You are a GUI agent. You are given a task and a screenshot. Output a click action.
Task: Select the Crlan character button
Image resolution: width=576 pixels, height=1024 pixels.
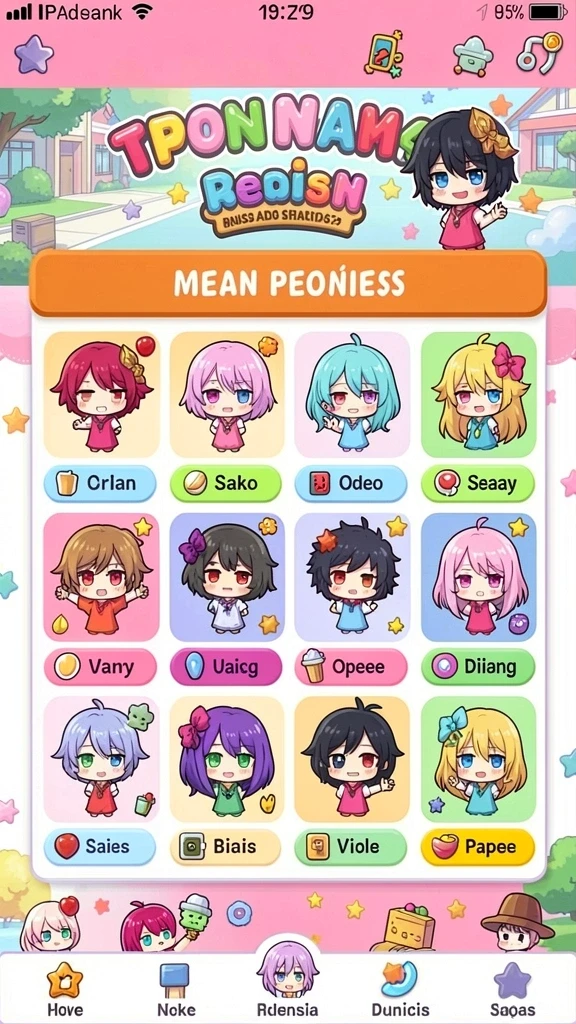(100, 483)
